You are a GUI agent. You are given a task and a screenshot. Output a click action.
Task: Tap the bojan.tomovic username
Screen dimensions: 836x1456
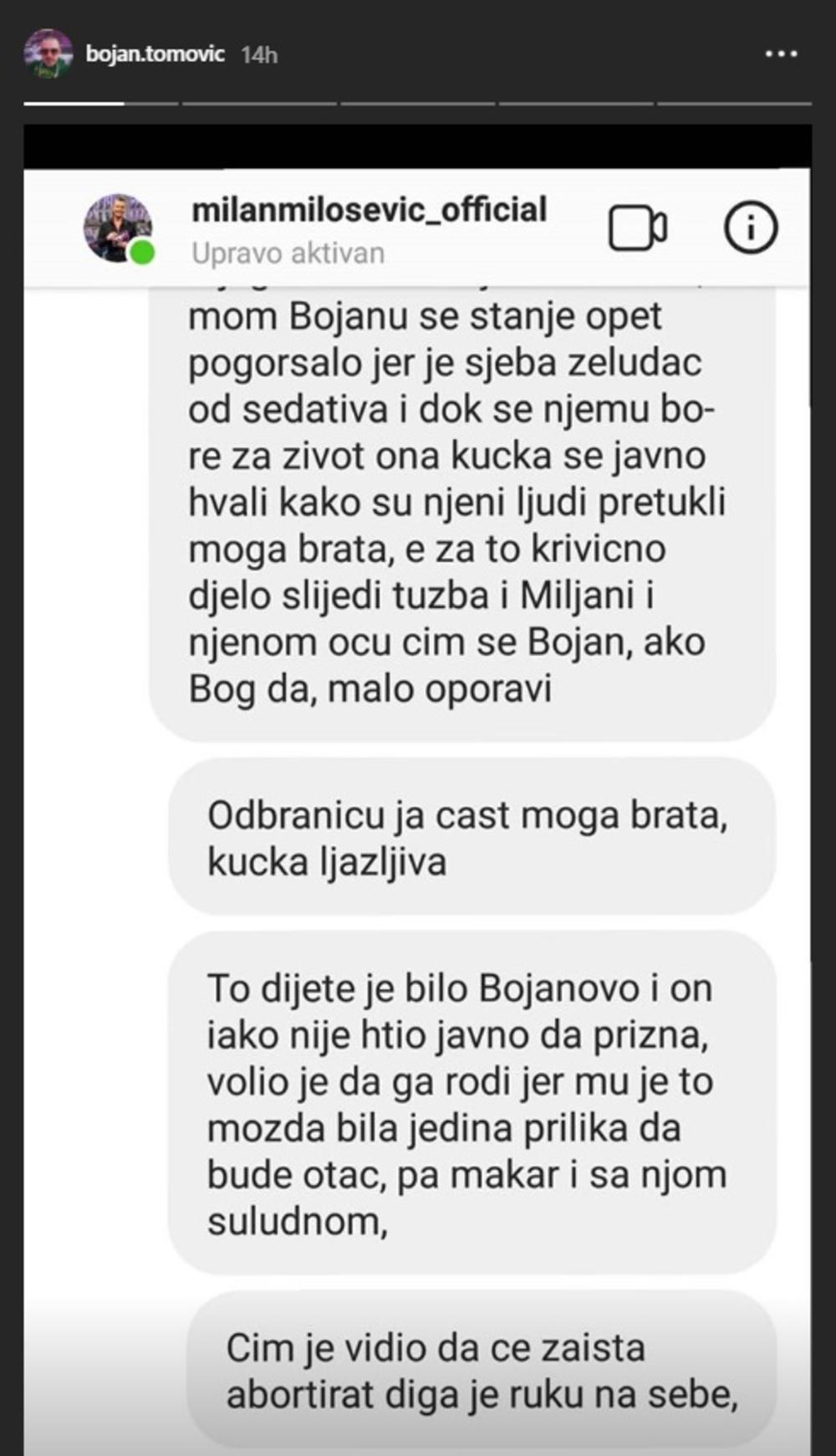coord(155,54)
